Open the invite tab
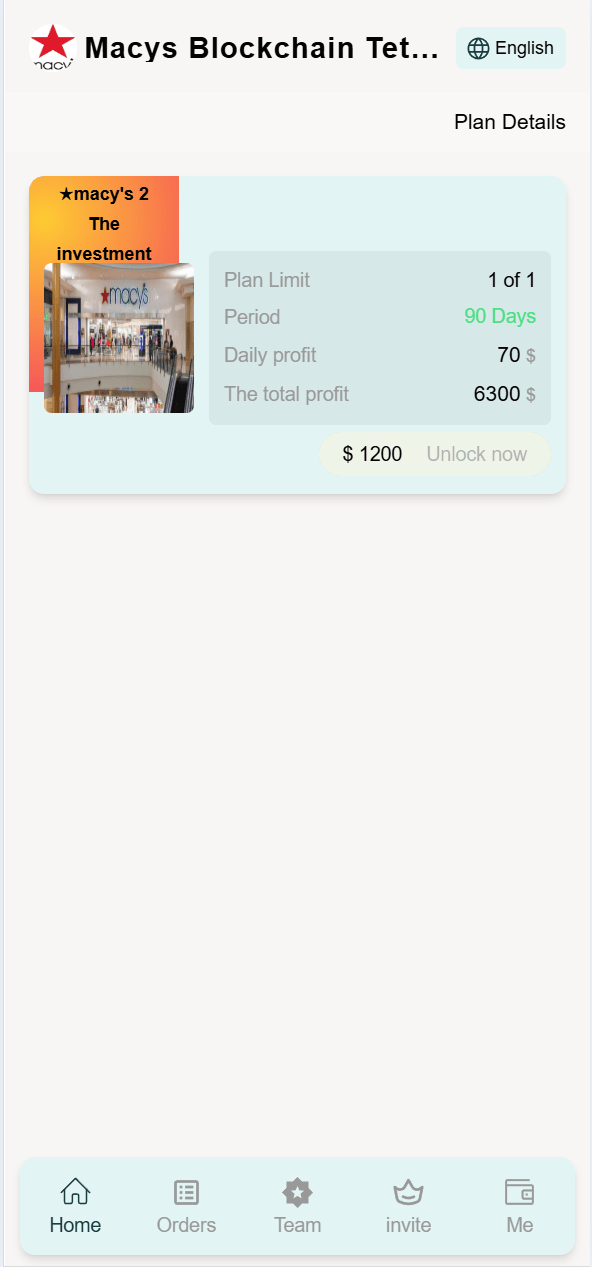Image resolution: width=592 pixels, height=1267 pixels. click(408, 1206)
